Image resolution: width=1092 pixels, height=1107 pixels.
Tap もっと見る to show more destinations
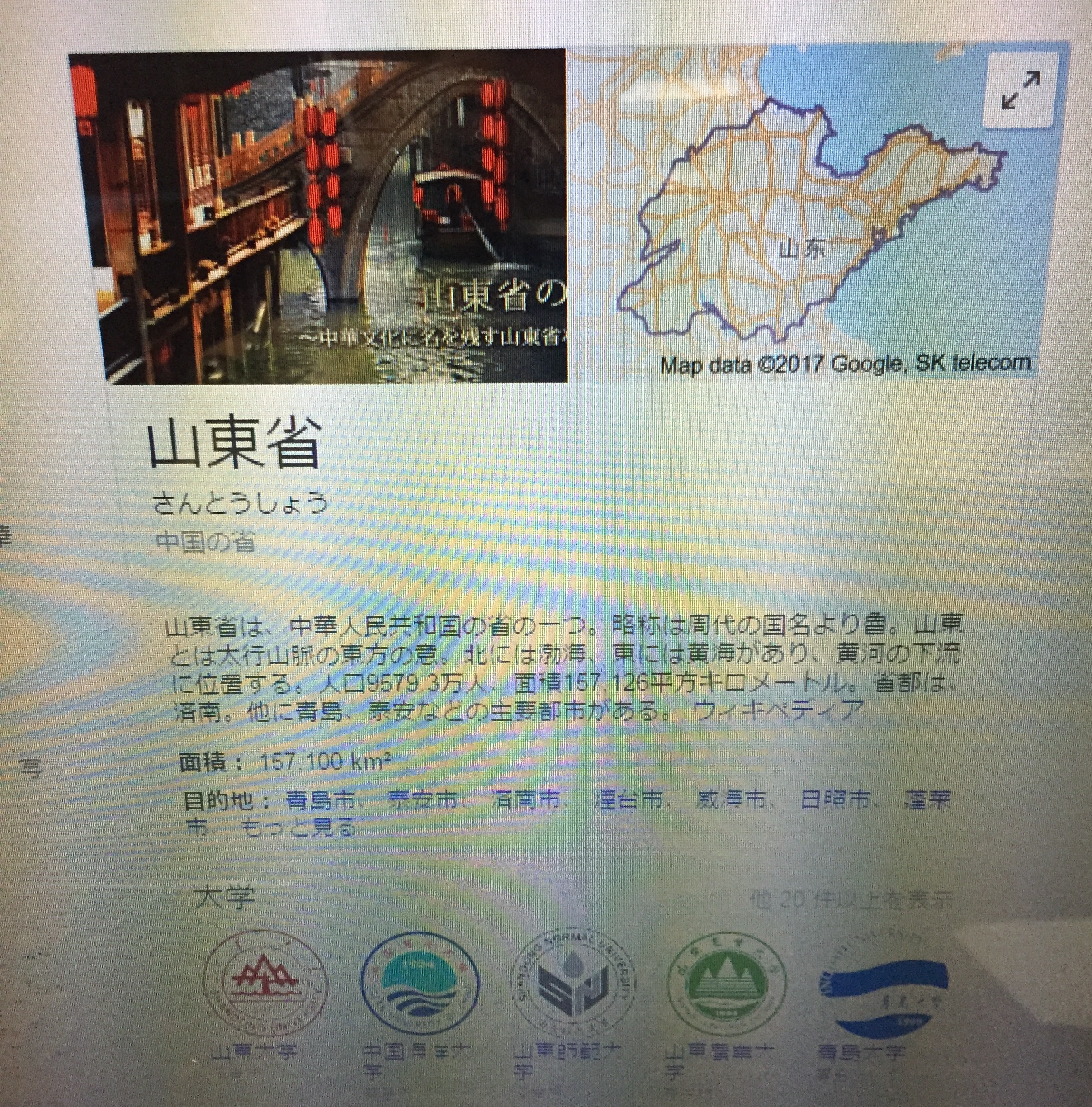point(298,828)
